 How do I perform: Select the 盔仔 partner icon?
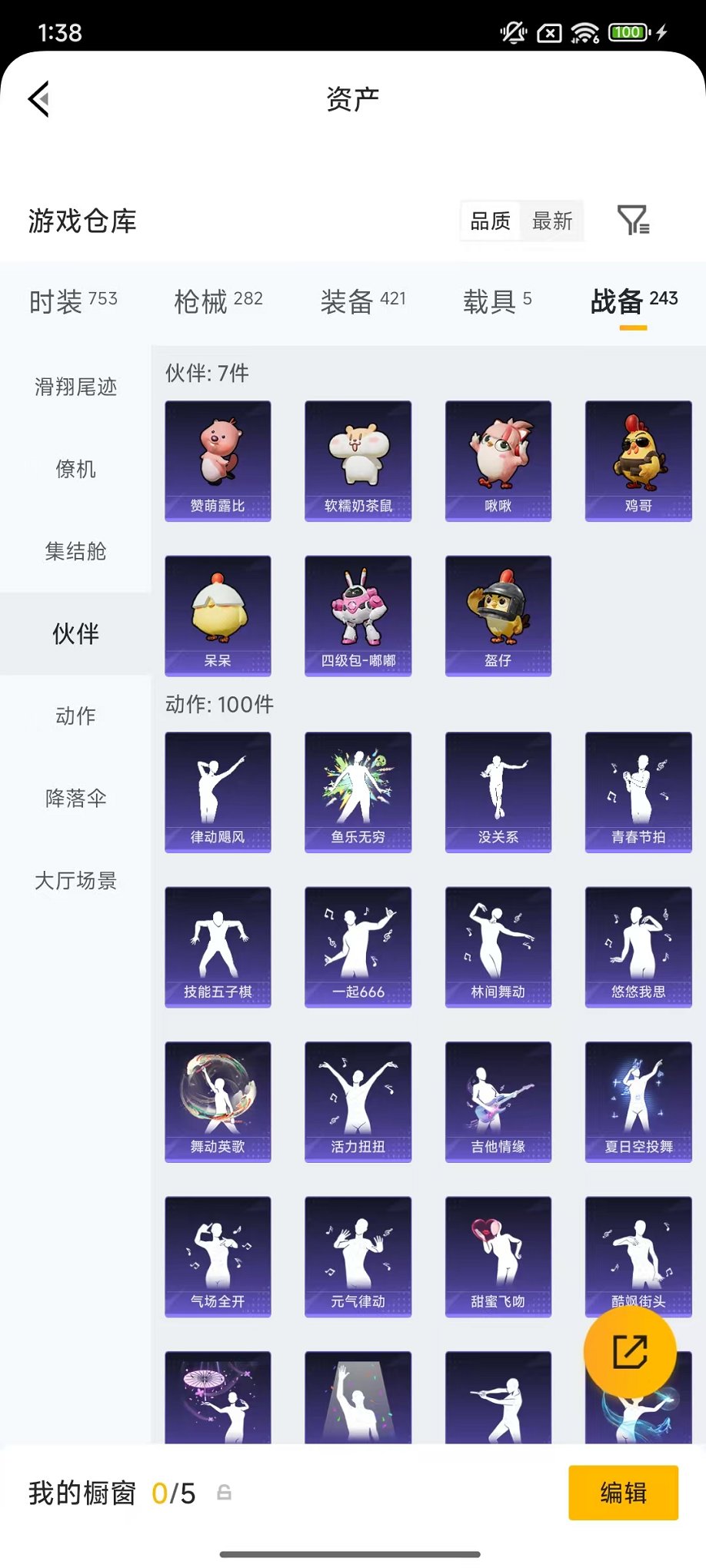498,614
